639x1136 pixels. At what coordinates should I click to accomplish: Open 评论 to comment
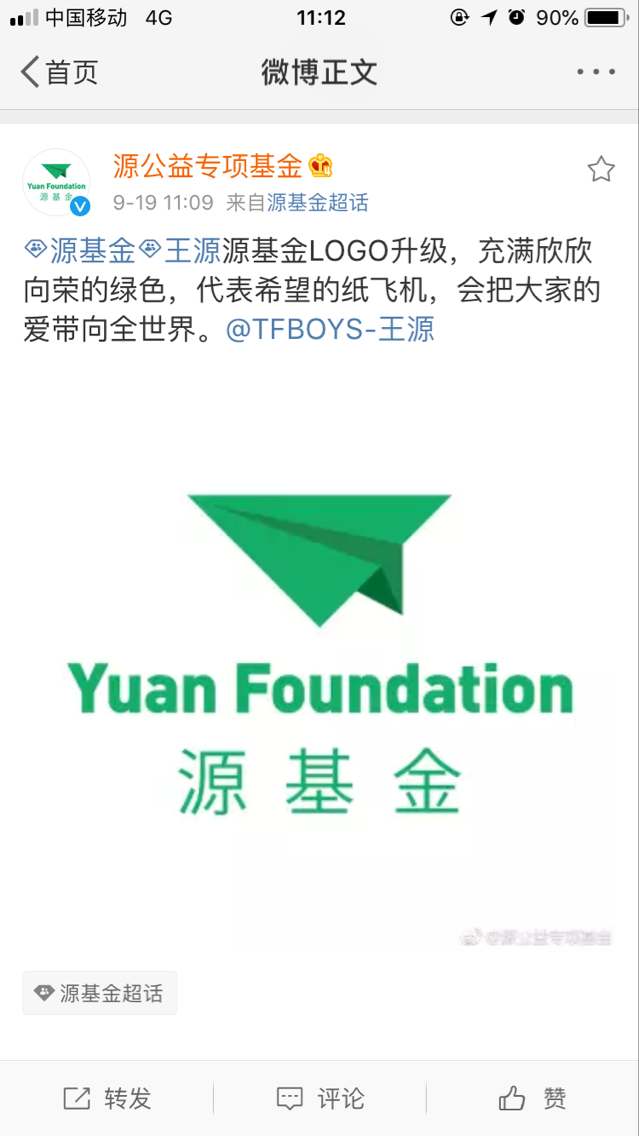320,1098
